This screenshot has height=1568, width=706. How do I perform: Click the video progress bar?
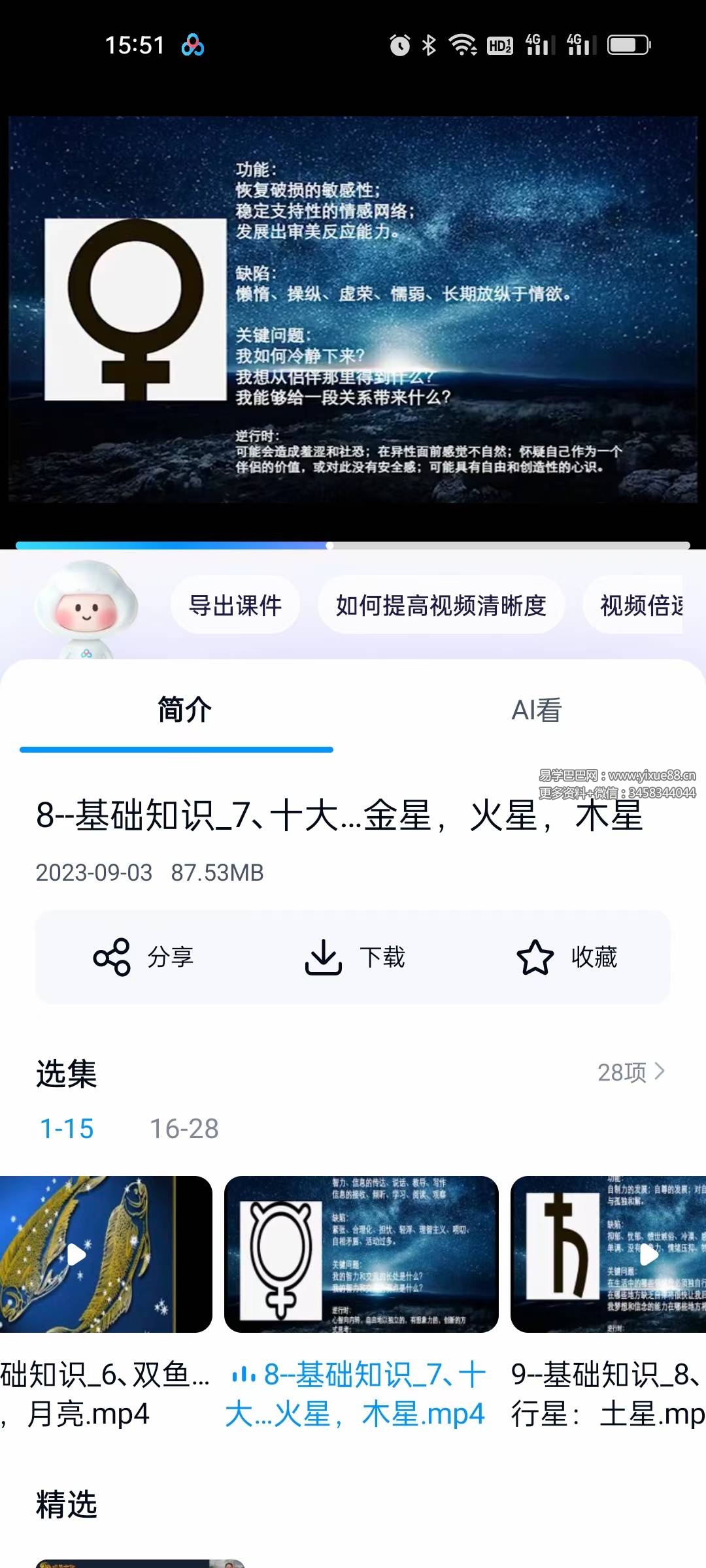point(353,544)
